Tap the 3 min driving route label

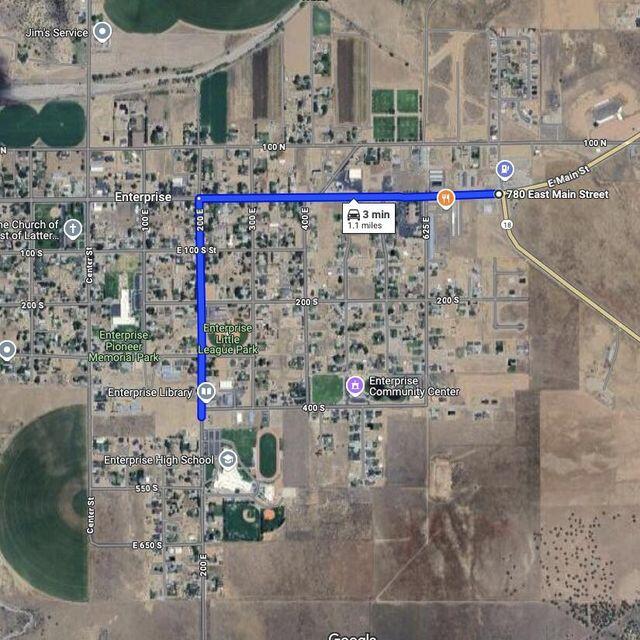[368, 219]
